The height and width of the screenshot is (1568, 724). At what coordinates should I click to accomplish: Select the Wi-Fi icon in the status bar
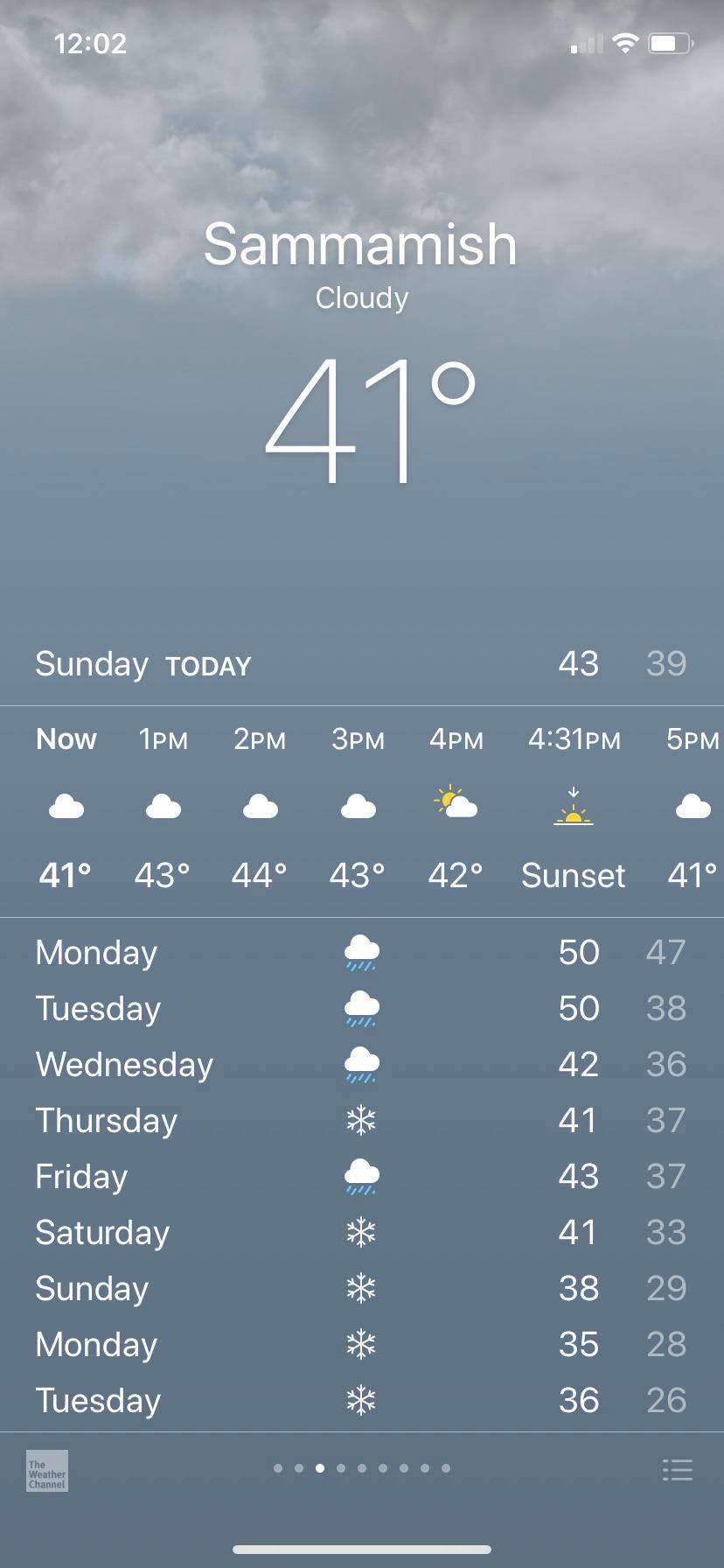628,42
